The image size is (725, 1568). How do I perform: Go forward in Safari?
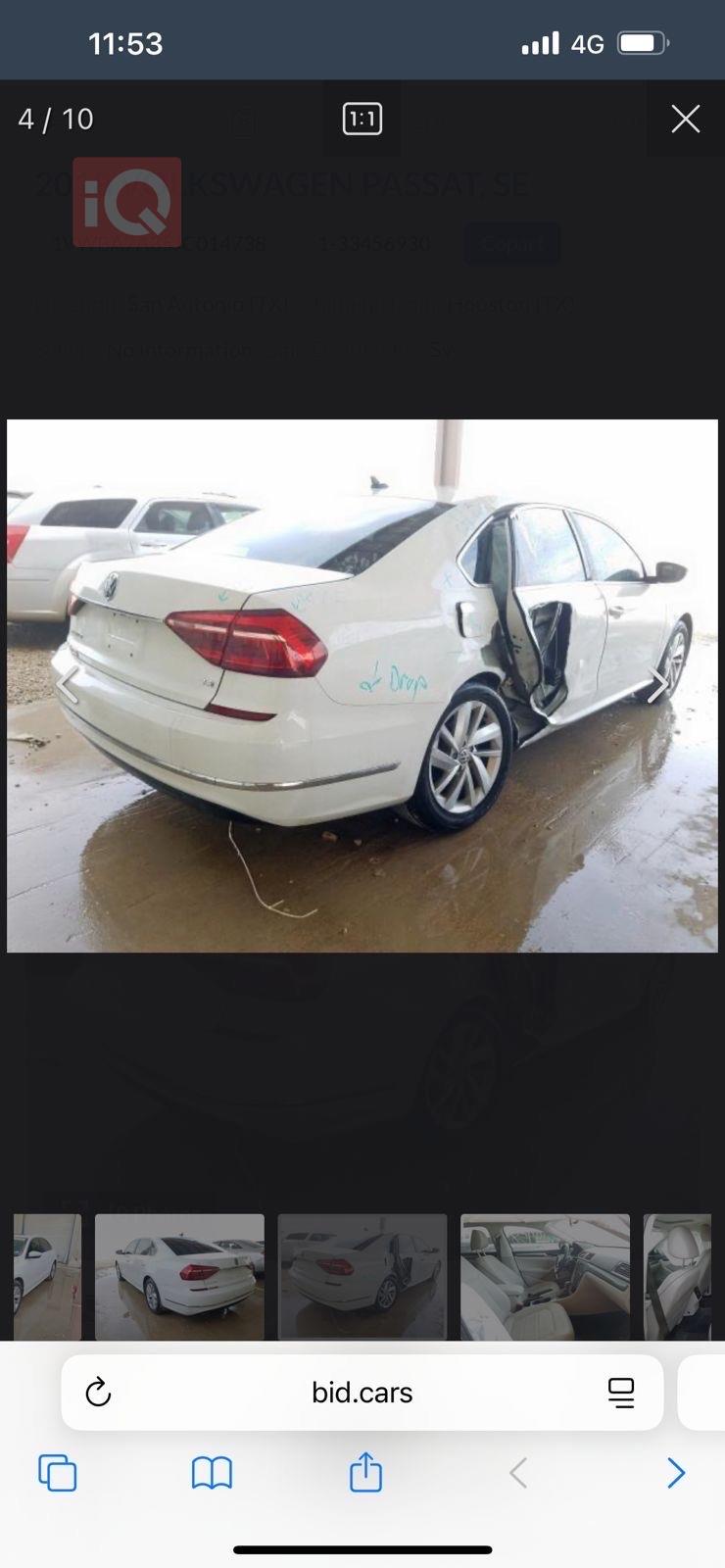tap(675, 1472)
